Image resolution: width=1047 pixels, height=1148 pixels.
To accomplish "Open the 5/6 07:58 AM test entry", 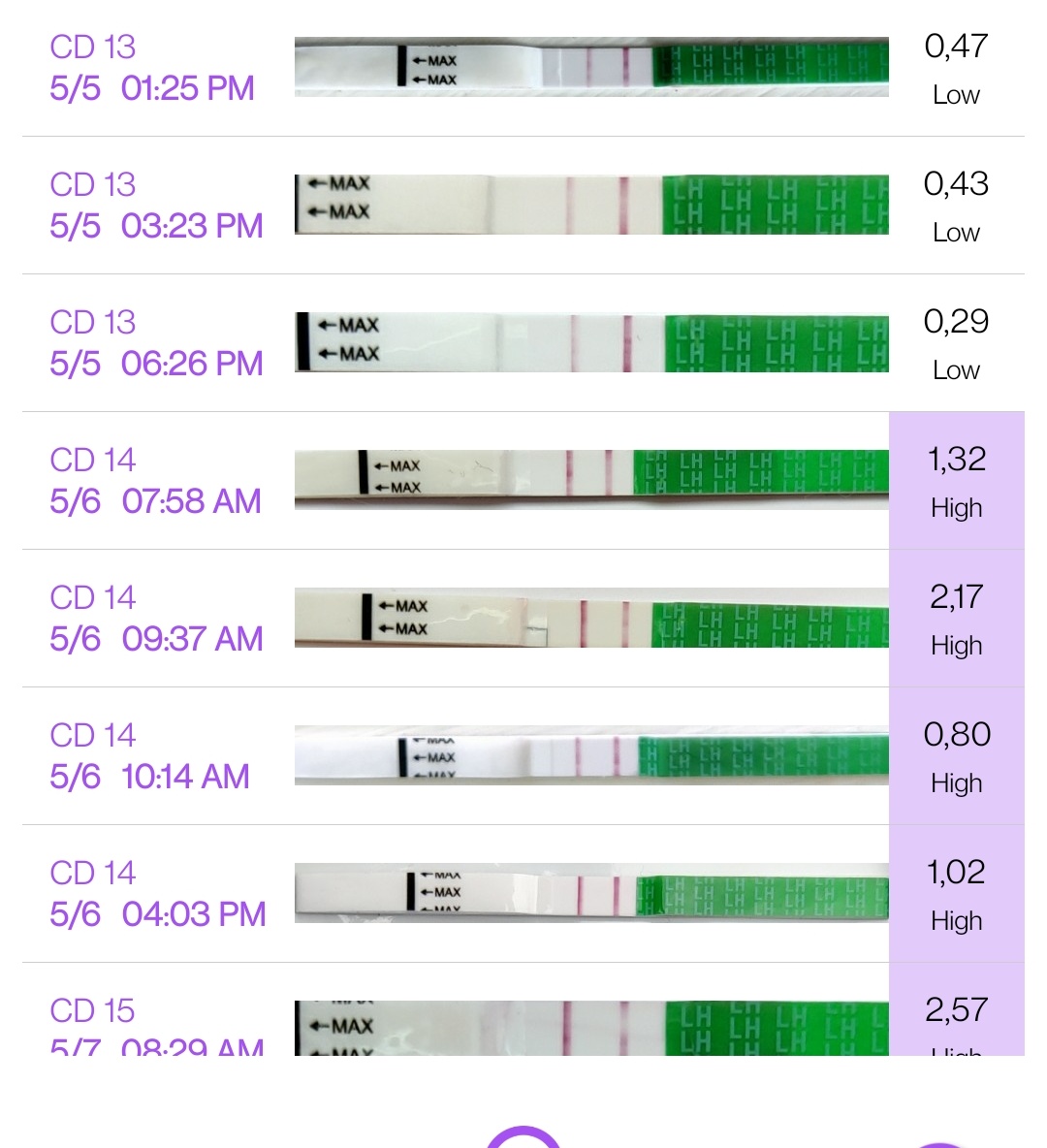I will coord(523,481).
